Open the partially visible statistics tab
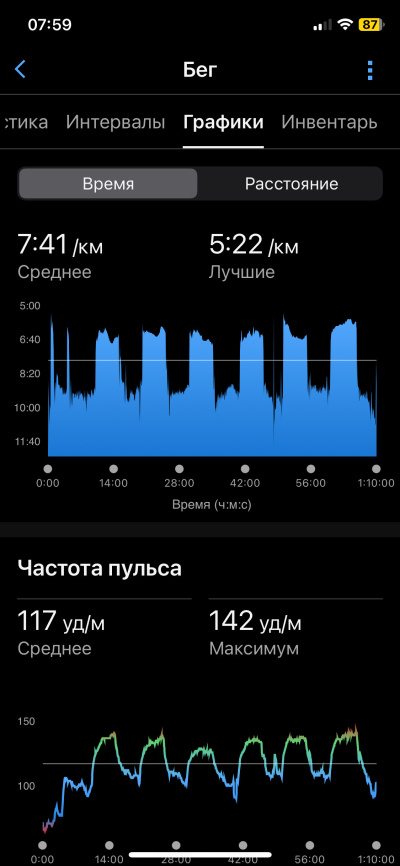Viewport: 400px width, 866px height. pyautogui.click(x=24, y=122)
